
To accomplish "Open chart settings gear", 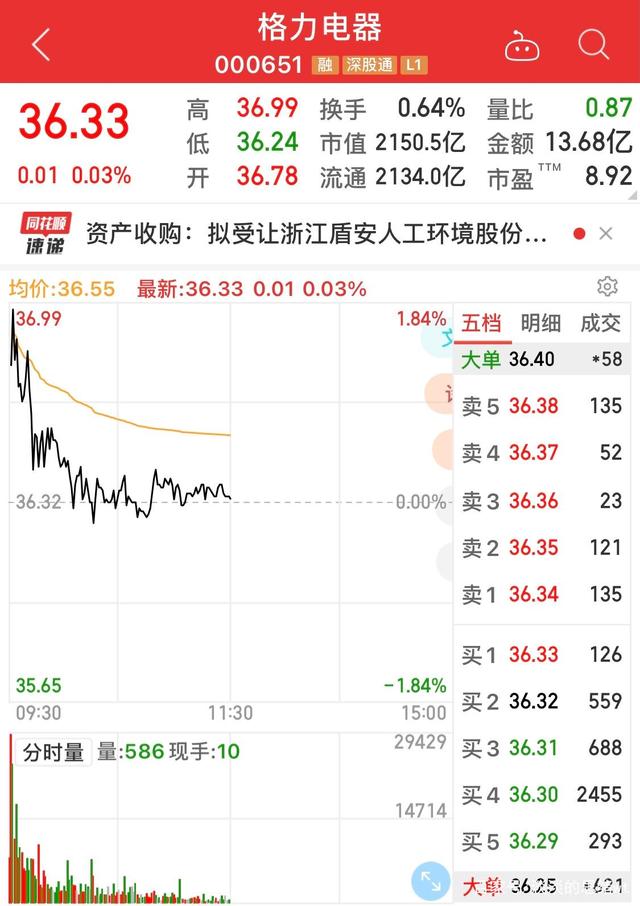I will click(x=607, y=287).
